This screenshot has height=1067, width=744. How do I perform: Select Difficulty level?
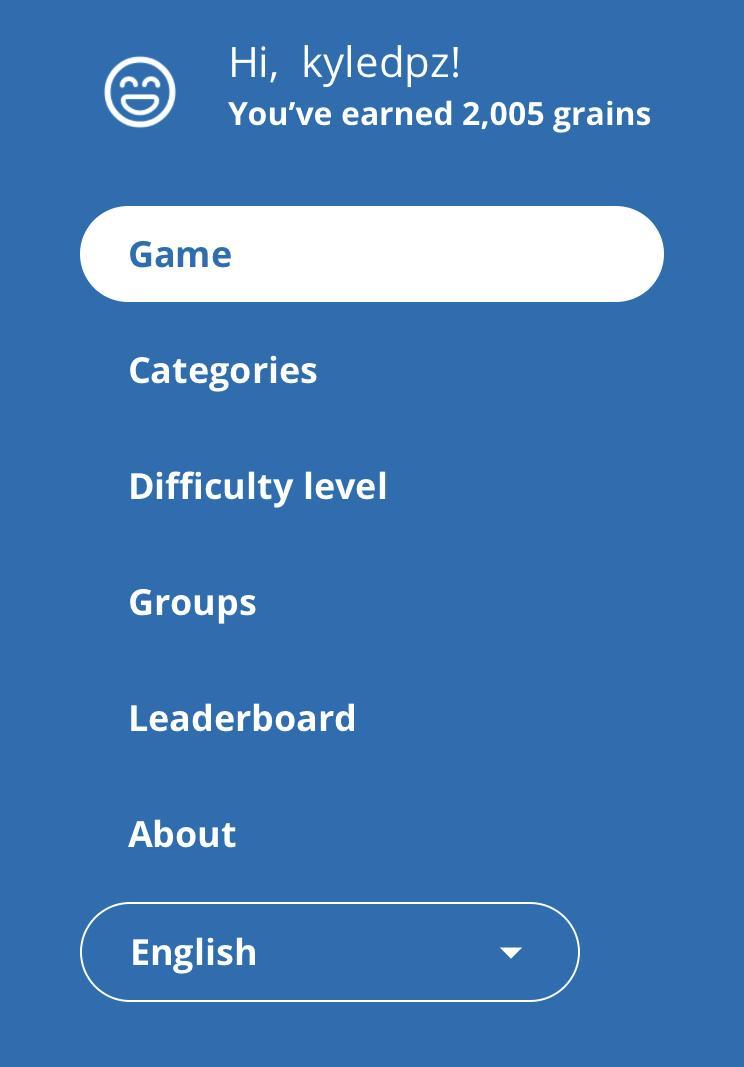(257, 486)
